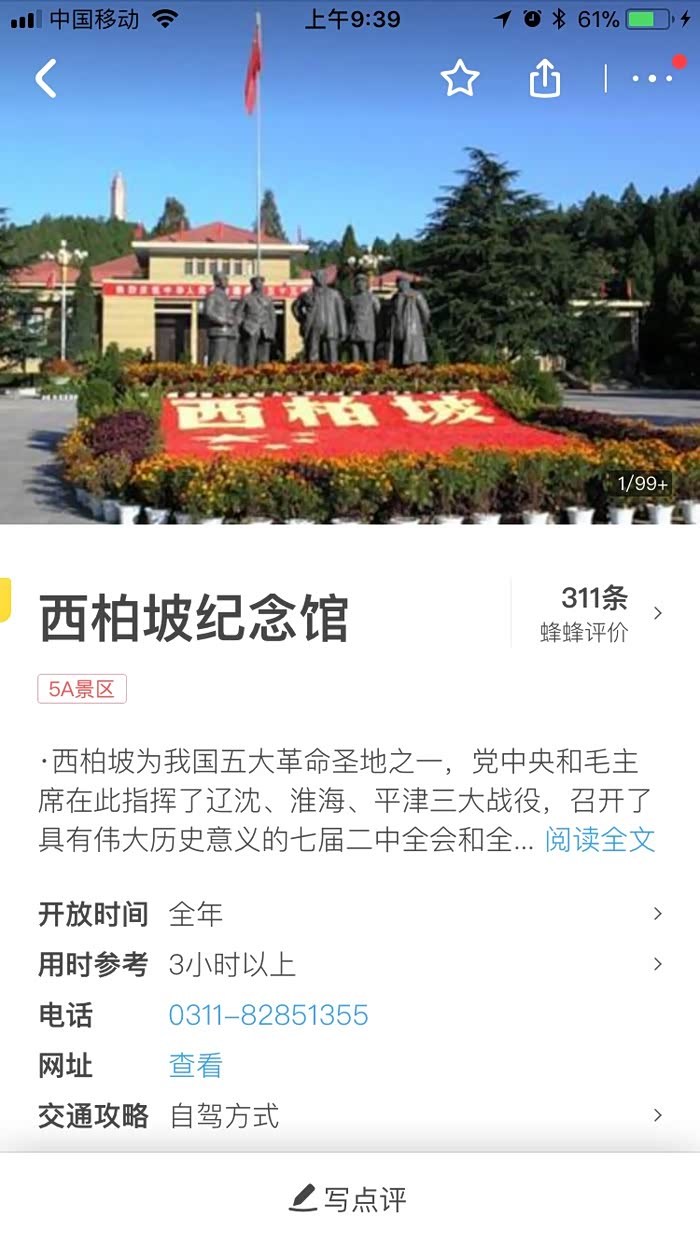Open the 1/99+ photo gallery

pyautogui.click(x=642, y=484)
